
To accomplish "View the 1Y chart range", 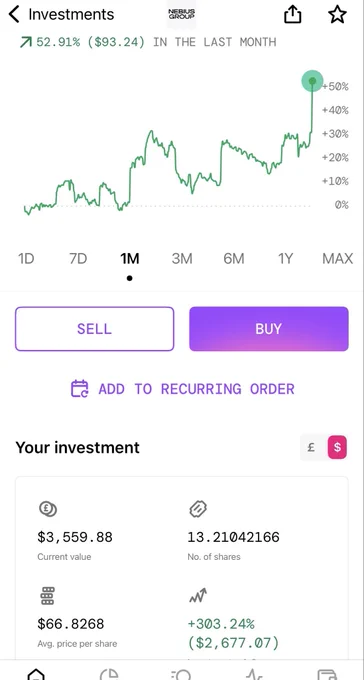I will (285, 259).
